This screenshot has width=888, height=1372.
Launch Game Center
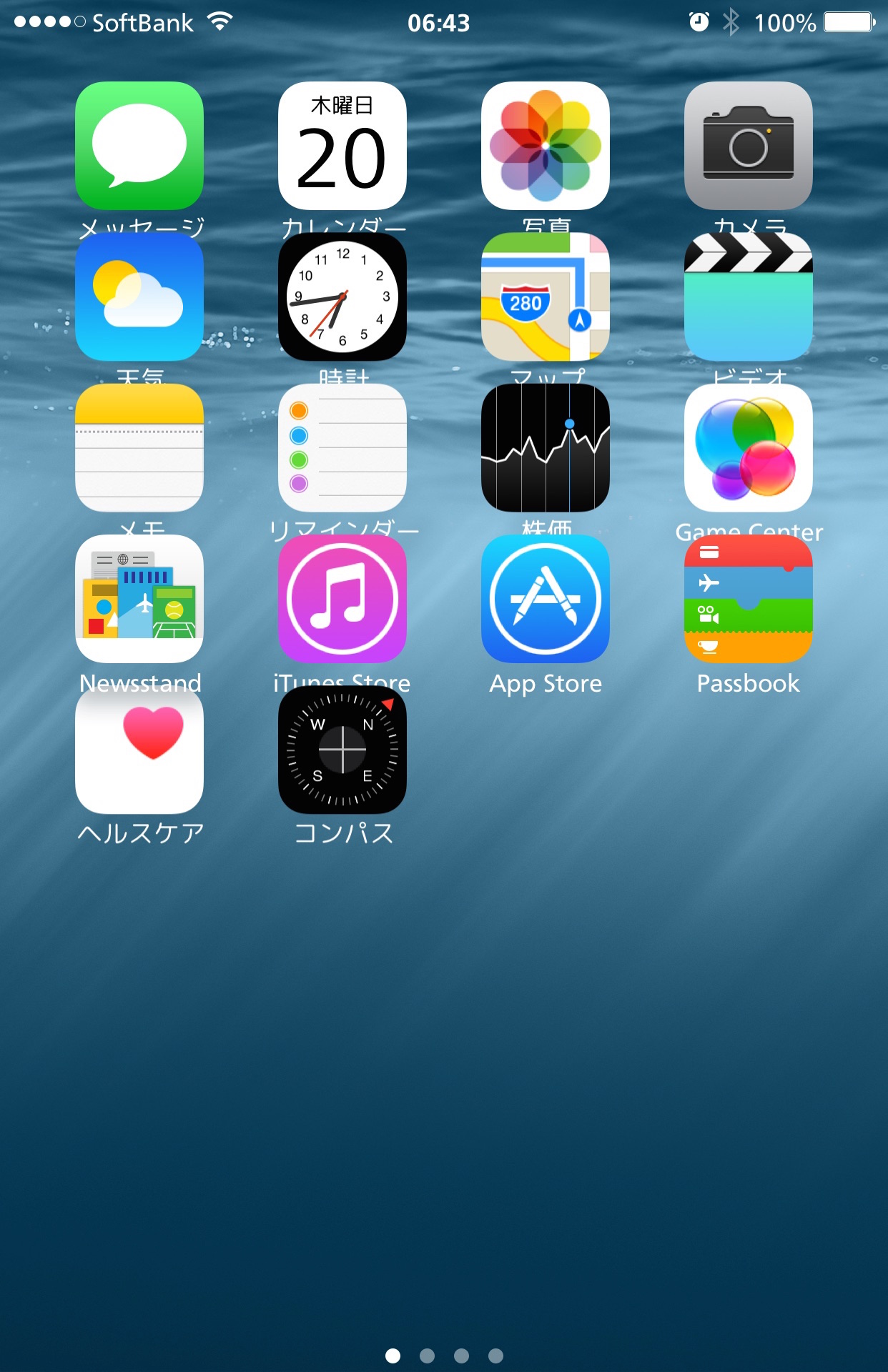pos(749,448)
